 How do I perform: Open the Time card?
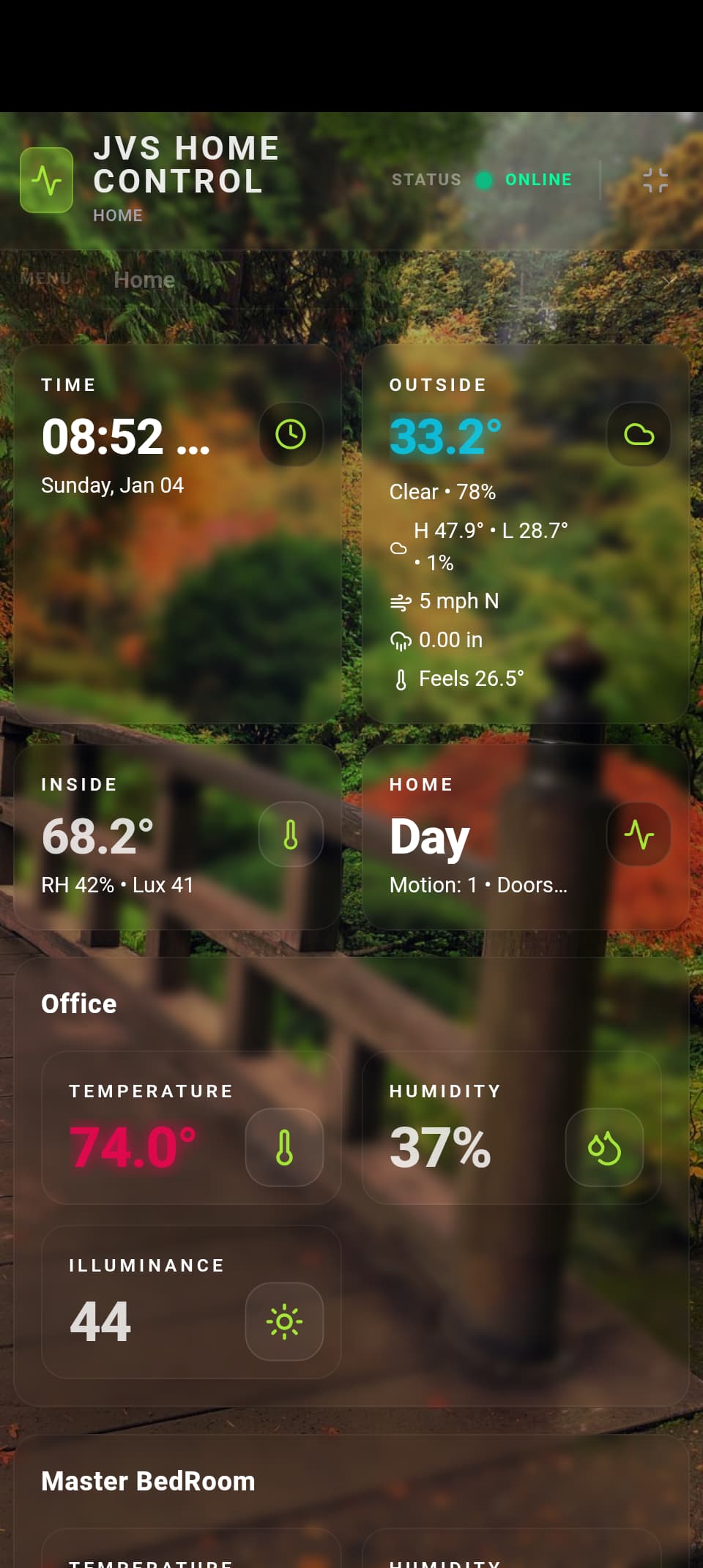point(177,534)
